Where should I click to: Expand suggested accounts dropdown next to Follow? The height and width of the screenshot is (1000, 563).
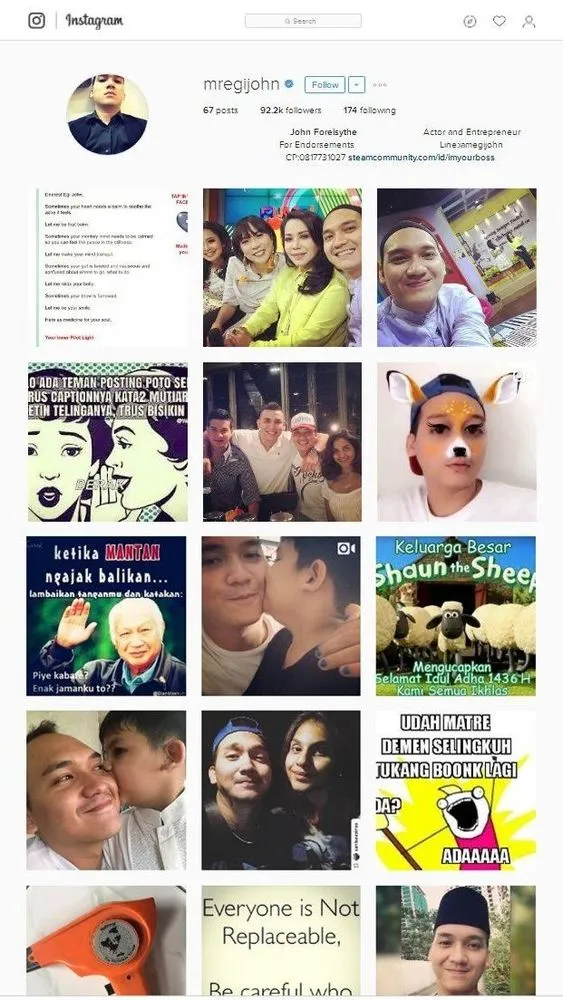pyautogui.click(x=357, y=85)
